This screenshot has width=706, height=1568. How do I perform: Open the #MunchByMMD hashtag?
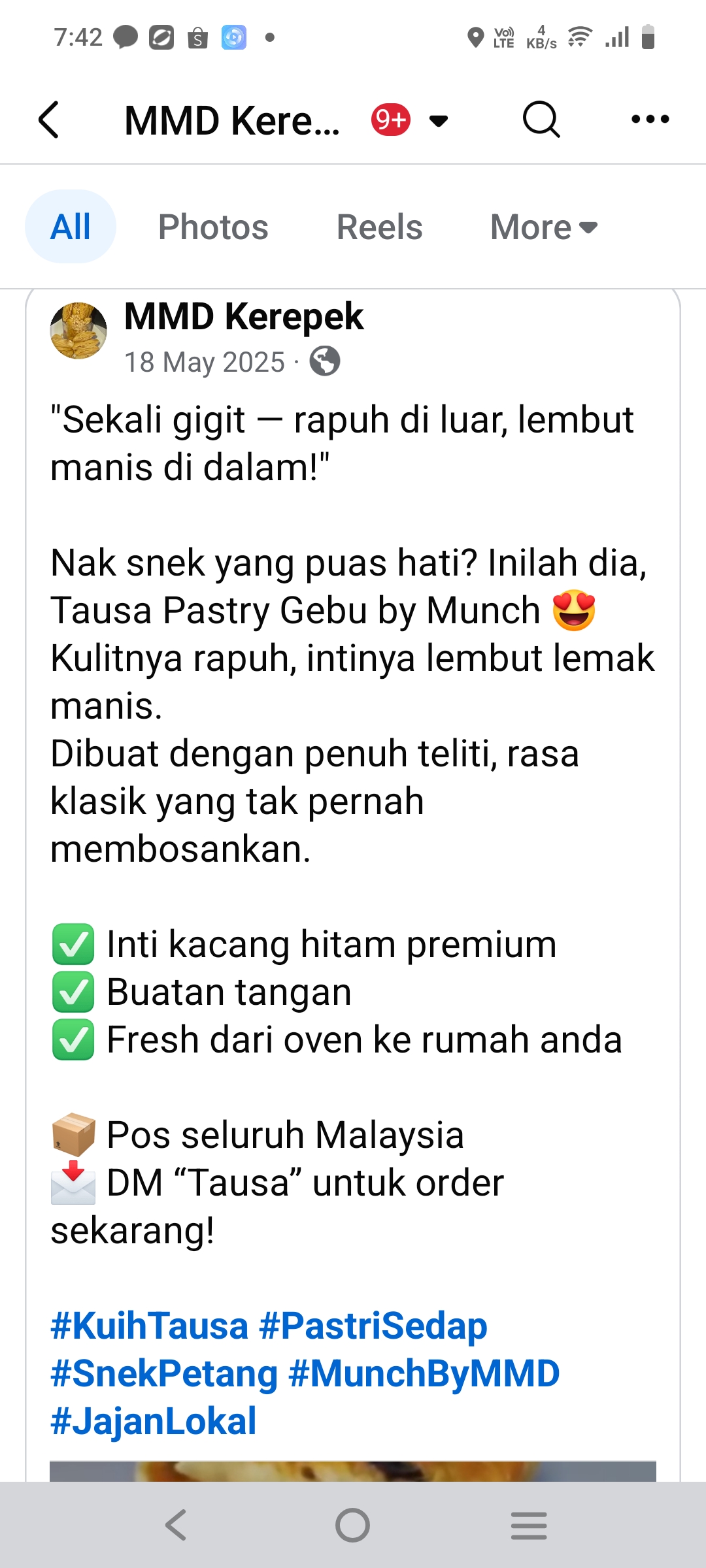(424, 1373)
